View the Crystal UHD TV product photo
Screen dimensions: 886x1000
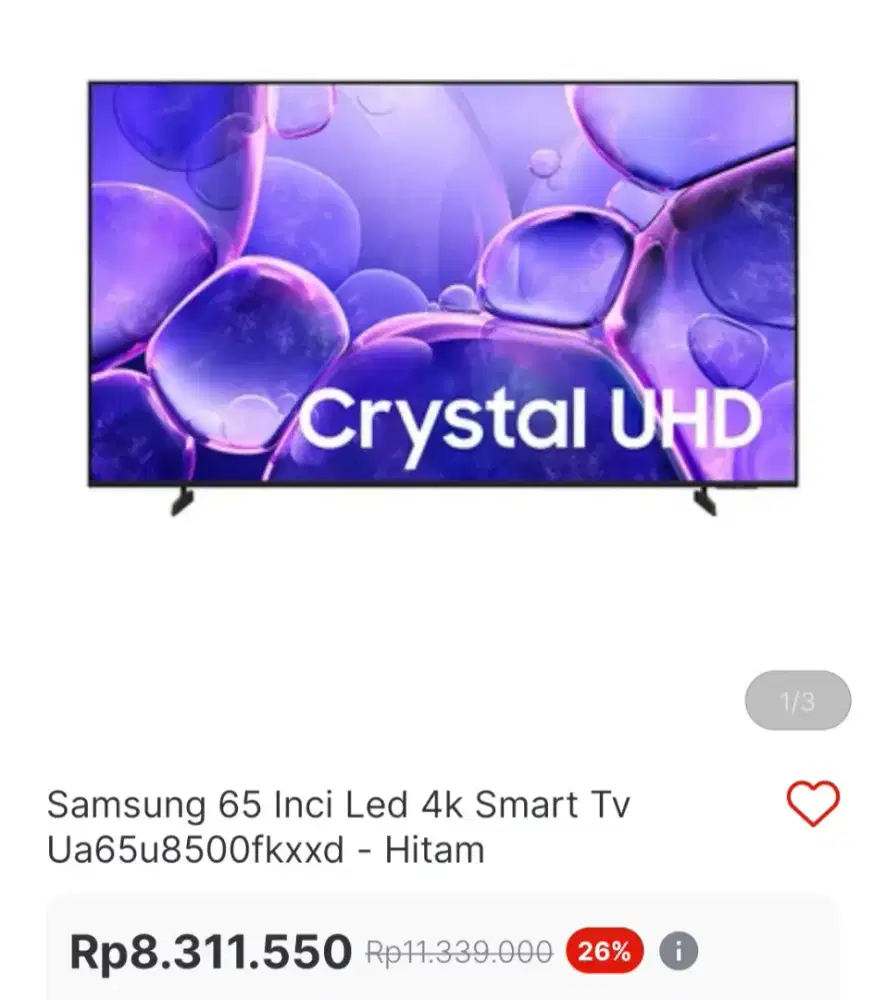pos(443,290)
